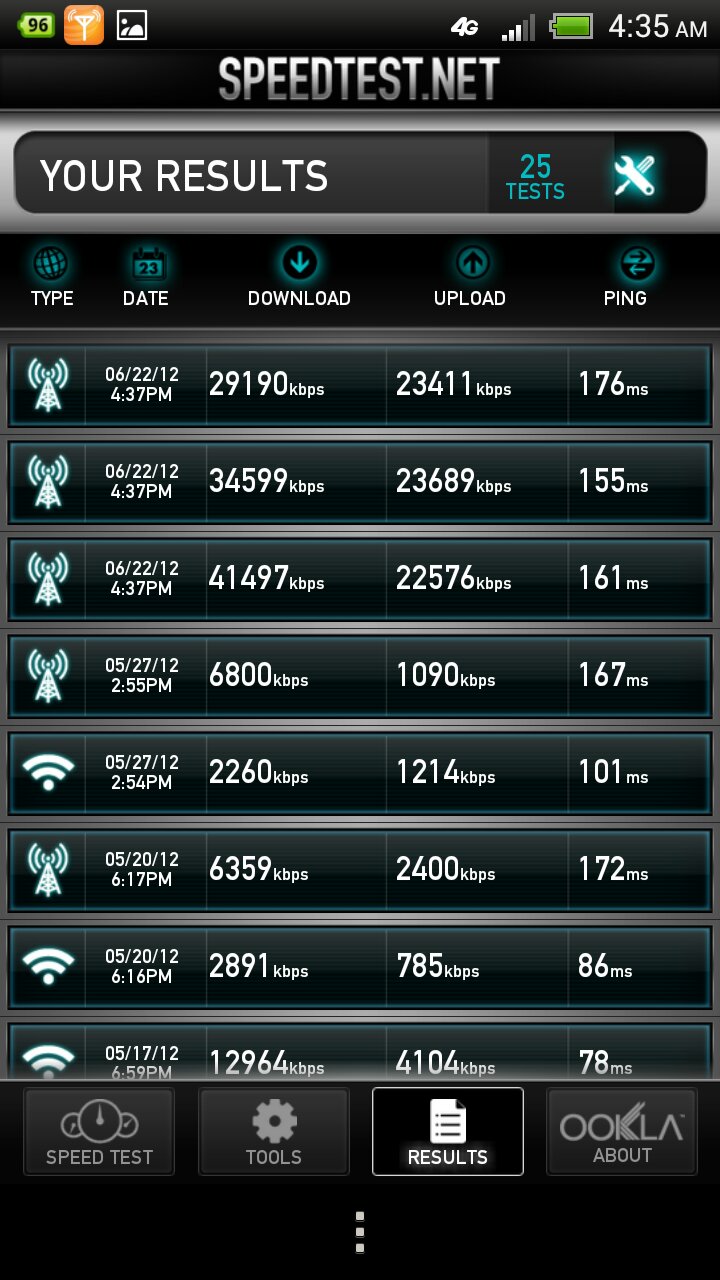
Task: Go to the Tools tab
Action: click(x=274, y=1132)
